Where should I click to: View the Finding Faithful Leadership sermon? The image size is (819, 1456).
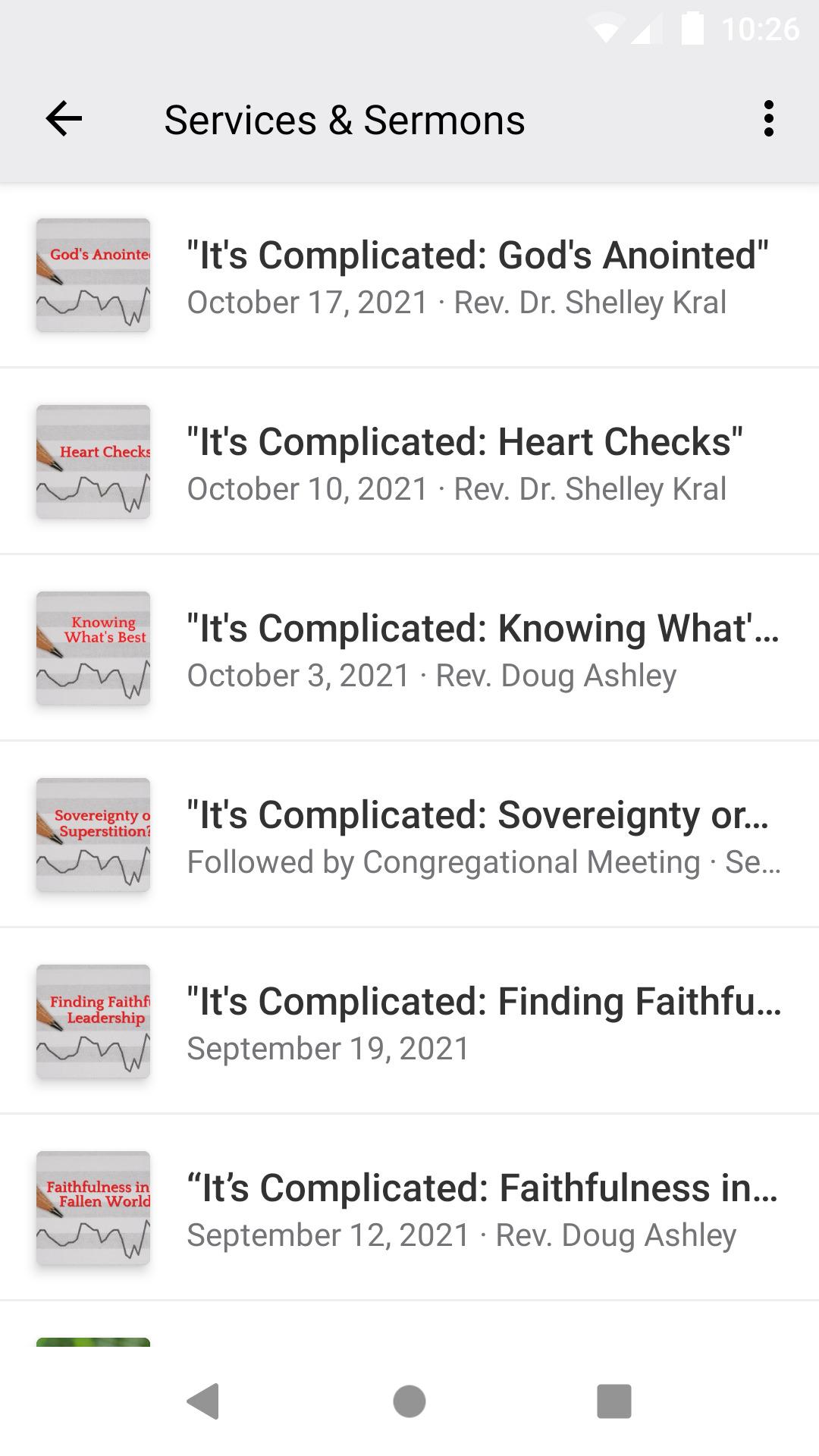409,1021
